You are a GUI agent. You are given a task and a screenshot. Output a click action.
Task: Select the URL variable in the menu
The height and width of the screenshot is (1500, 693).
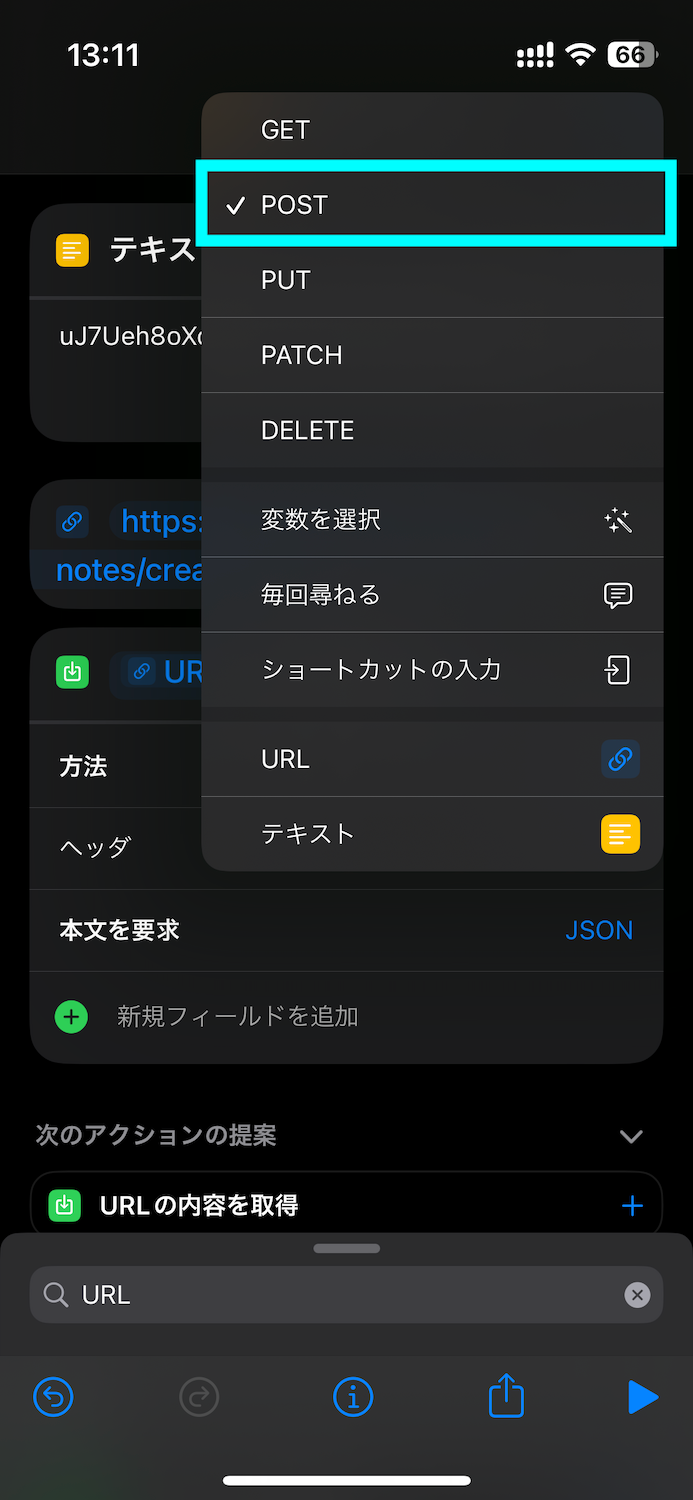[x=432, y=760]
